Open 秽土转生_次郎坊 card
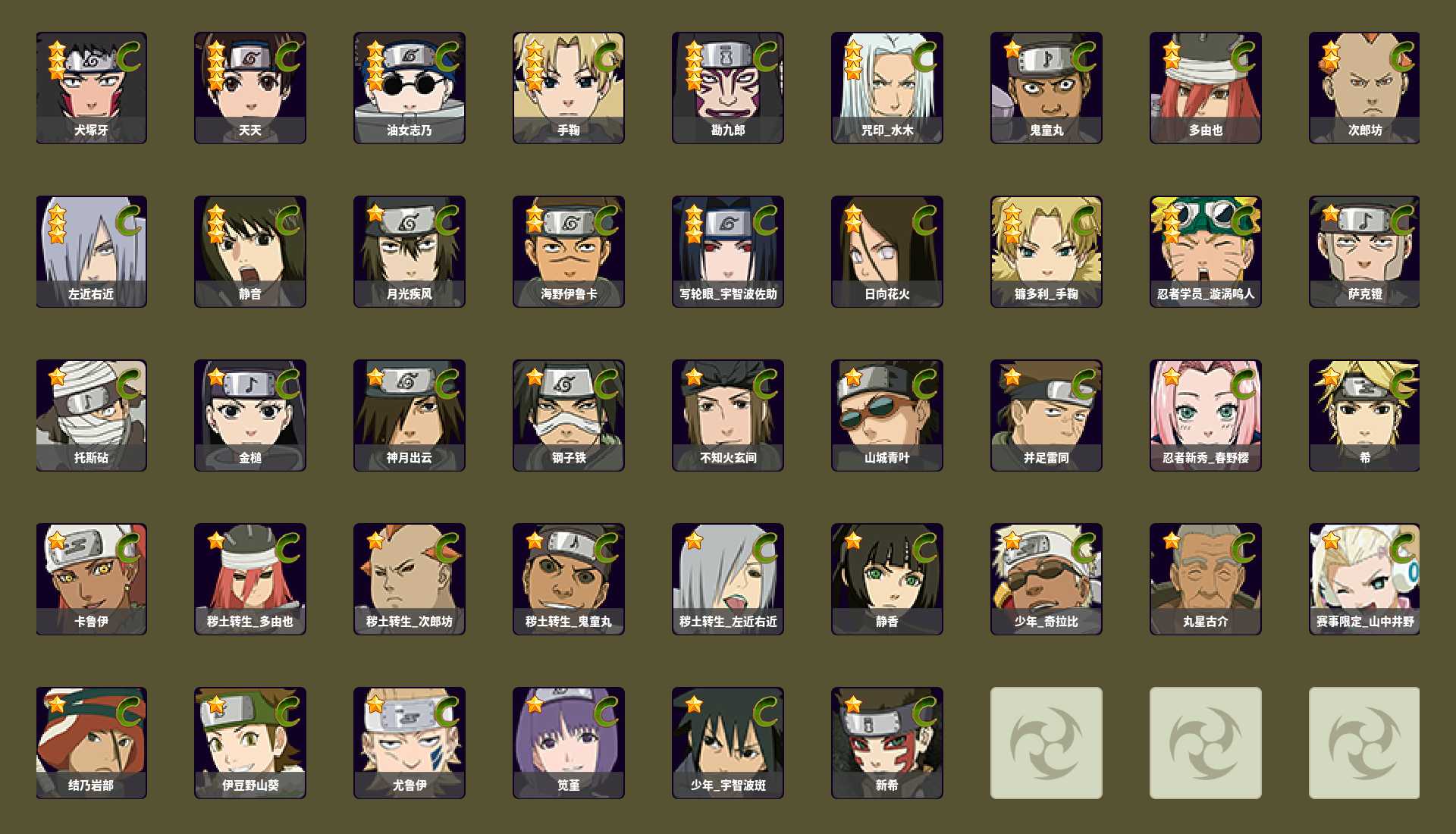 pyautogui.click(x=409, y=578)
